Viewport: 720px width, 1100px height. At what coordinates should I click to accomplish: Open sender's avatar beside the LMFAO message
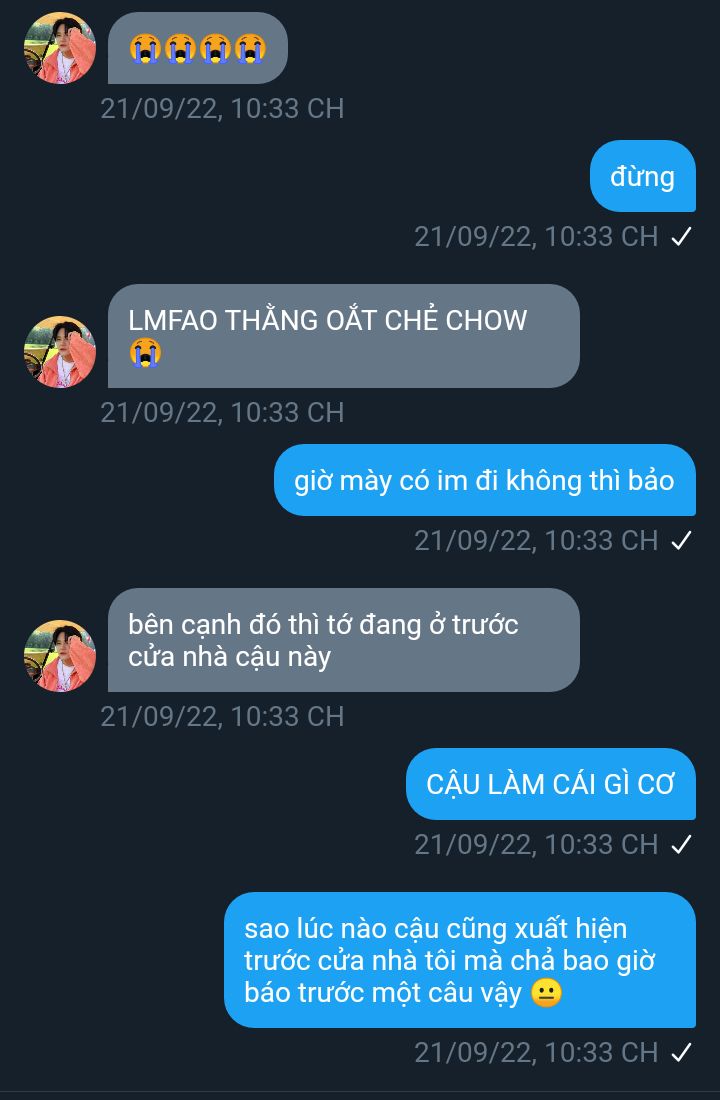(x=60, y=352)
